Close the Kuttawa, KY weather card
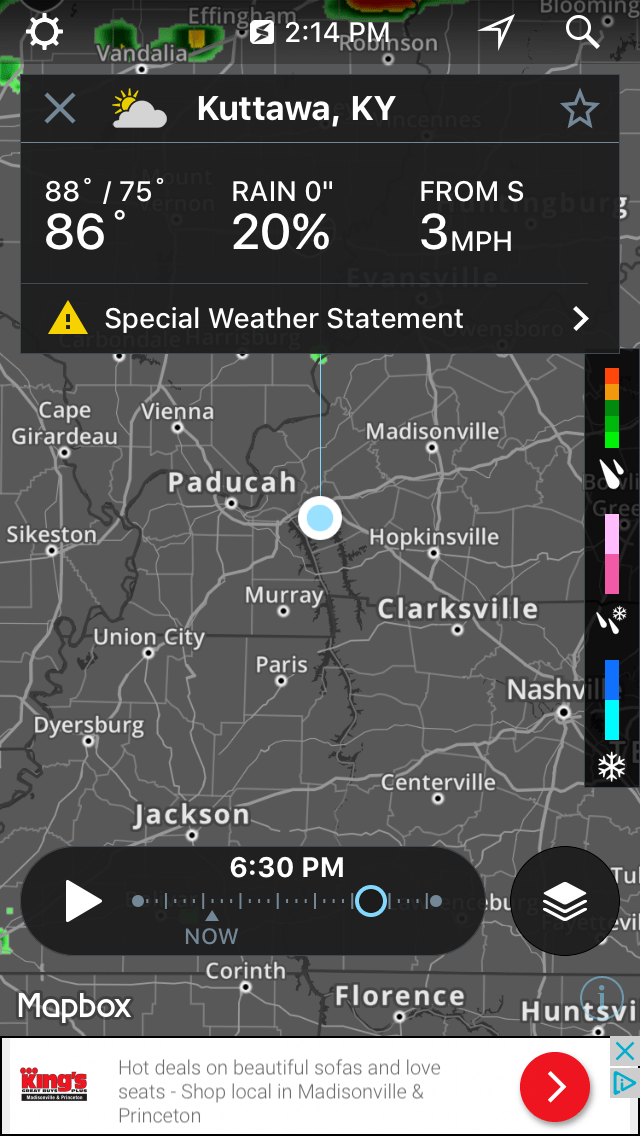Image resolution: width=640 pixels, height=1136 pixels. tap(60, 108)
